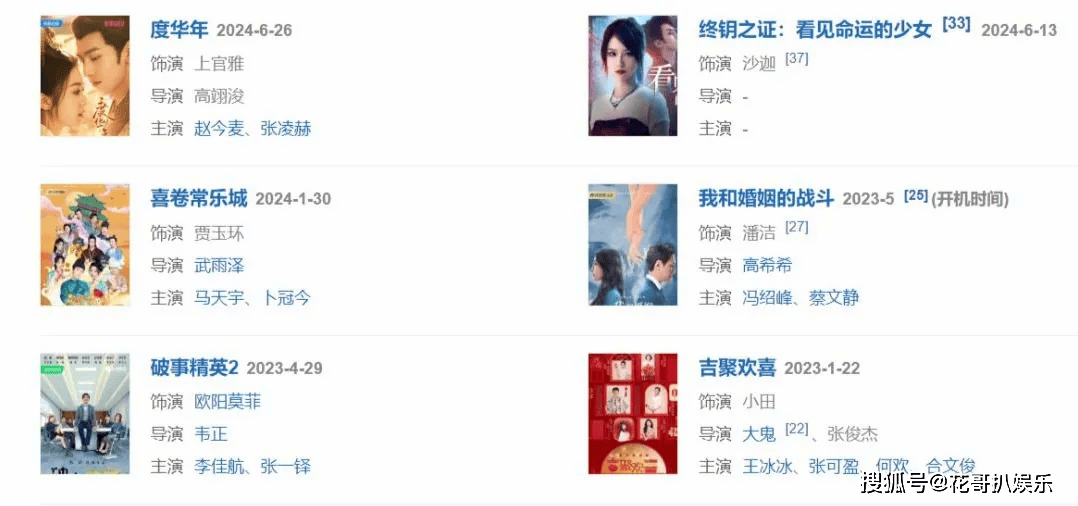The width and height of the screenshot is (1078, 506).
Task: View director 武雨泽's page
Action: 218,265
